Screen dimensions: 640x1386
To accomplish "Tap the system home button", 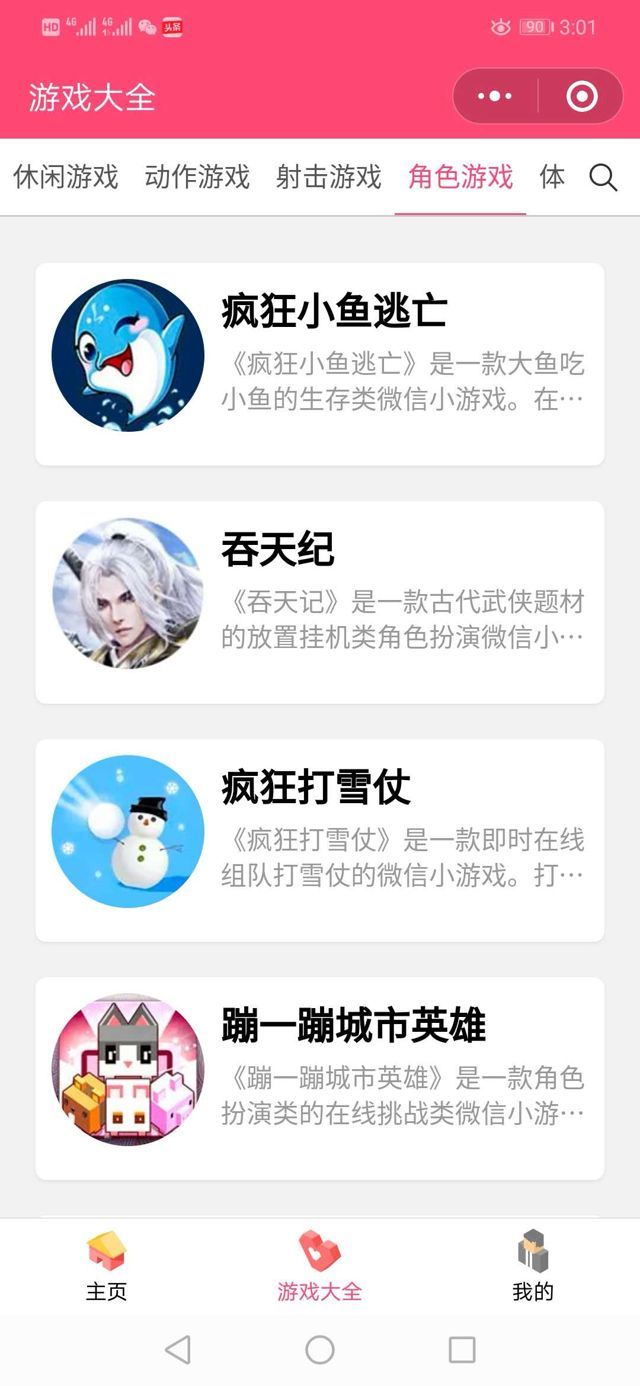I will (x=320, y=1350).
